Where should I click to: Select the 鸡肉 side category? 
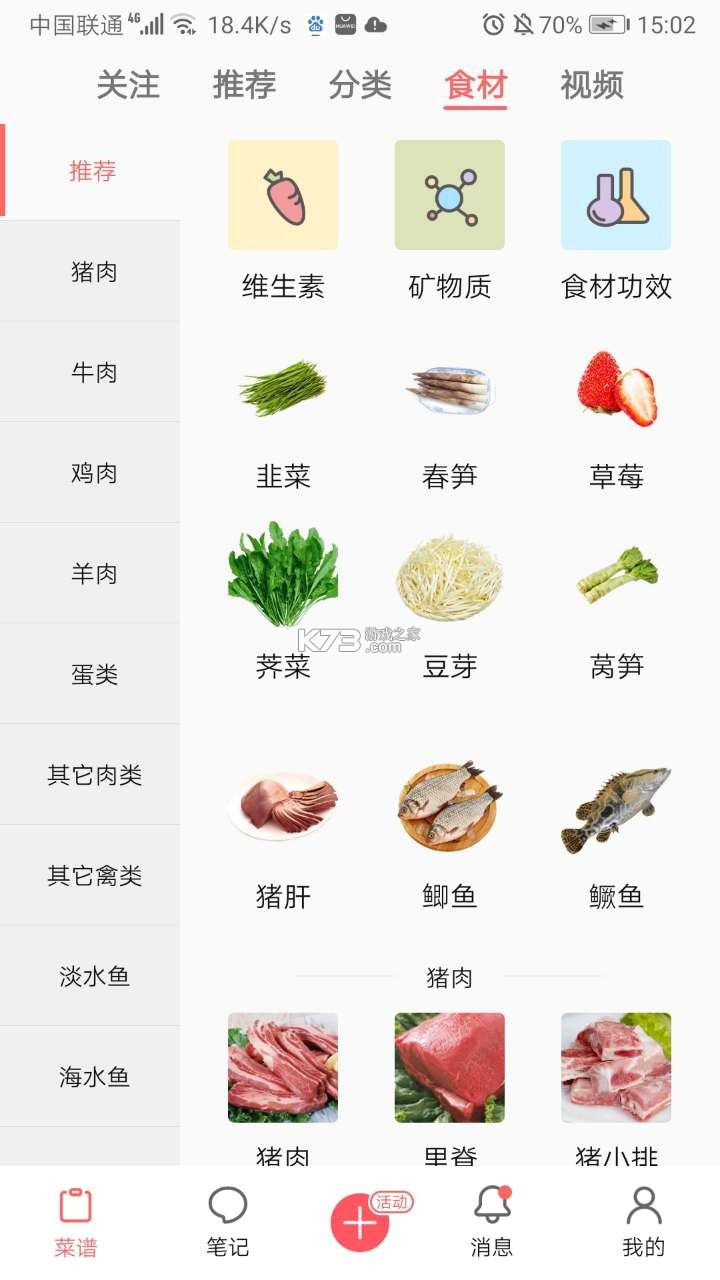click(x=94, y=473)
